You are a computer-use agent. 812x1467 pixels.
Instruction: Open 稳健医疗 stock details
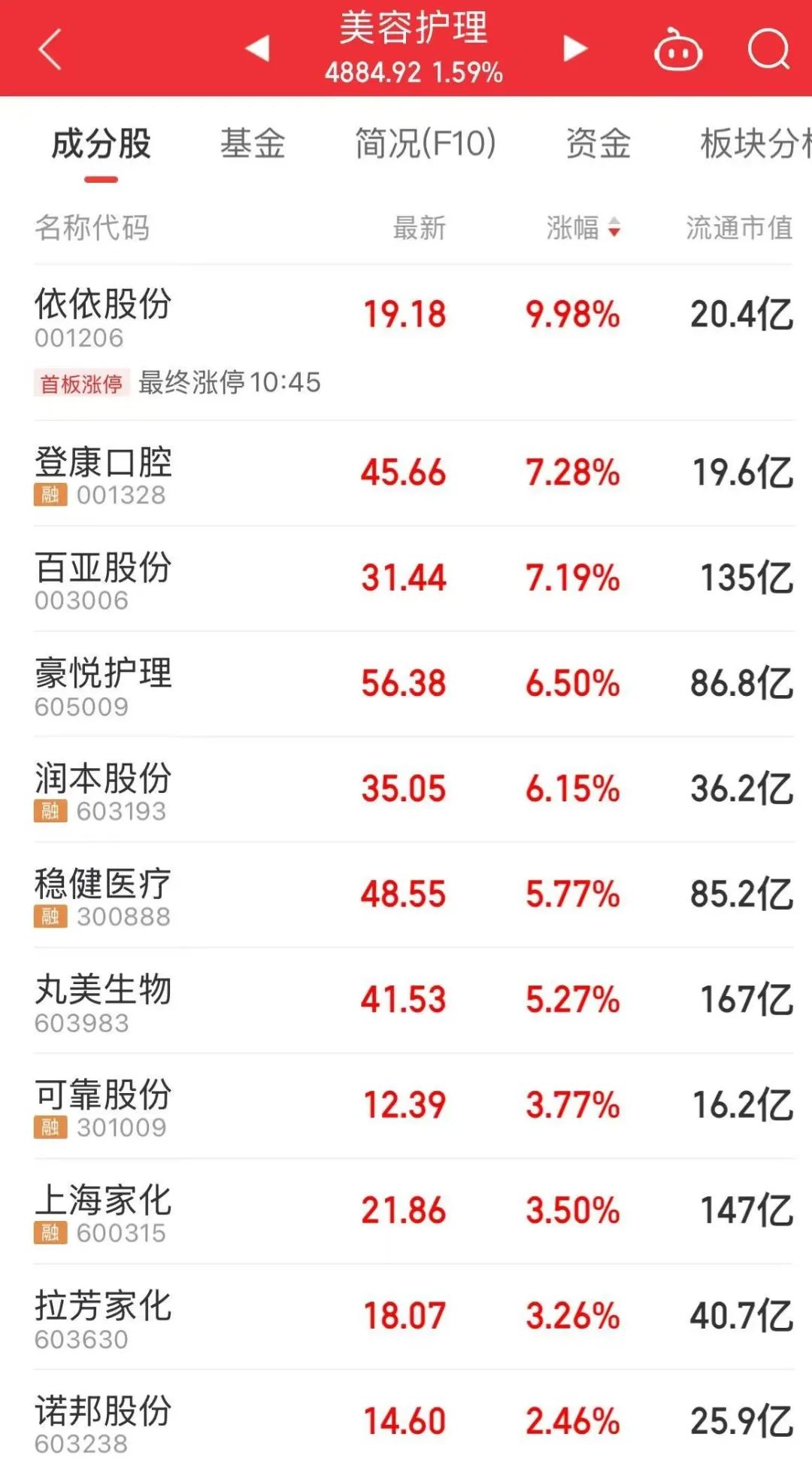coord(414,894)
